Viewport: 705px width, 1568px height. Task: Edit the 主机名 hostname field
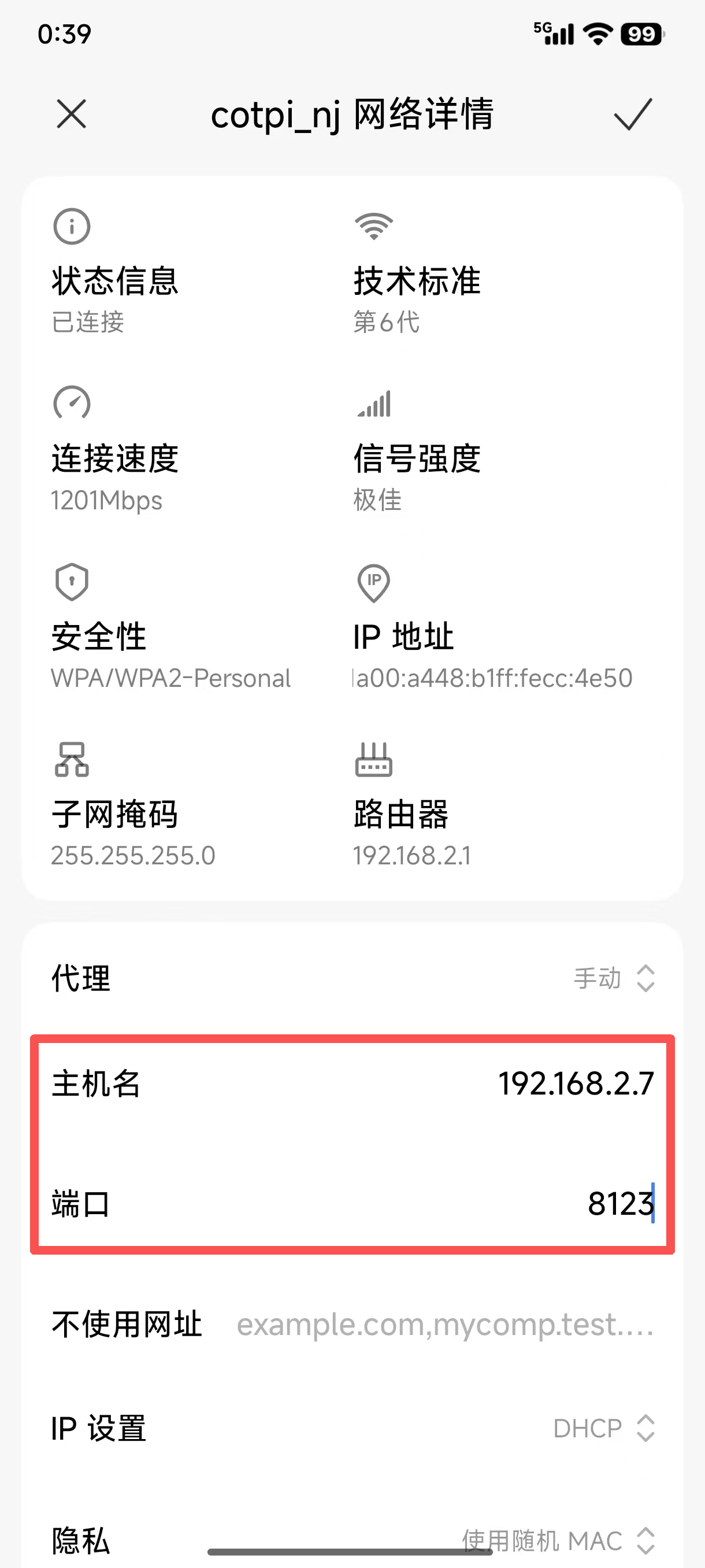click(x=575, y=1084)
